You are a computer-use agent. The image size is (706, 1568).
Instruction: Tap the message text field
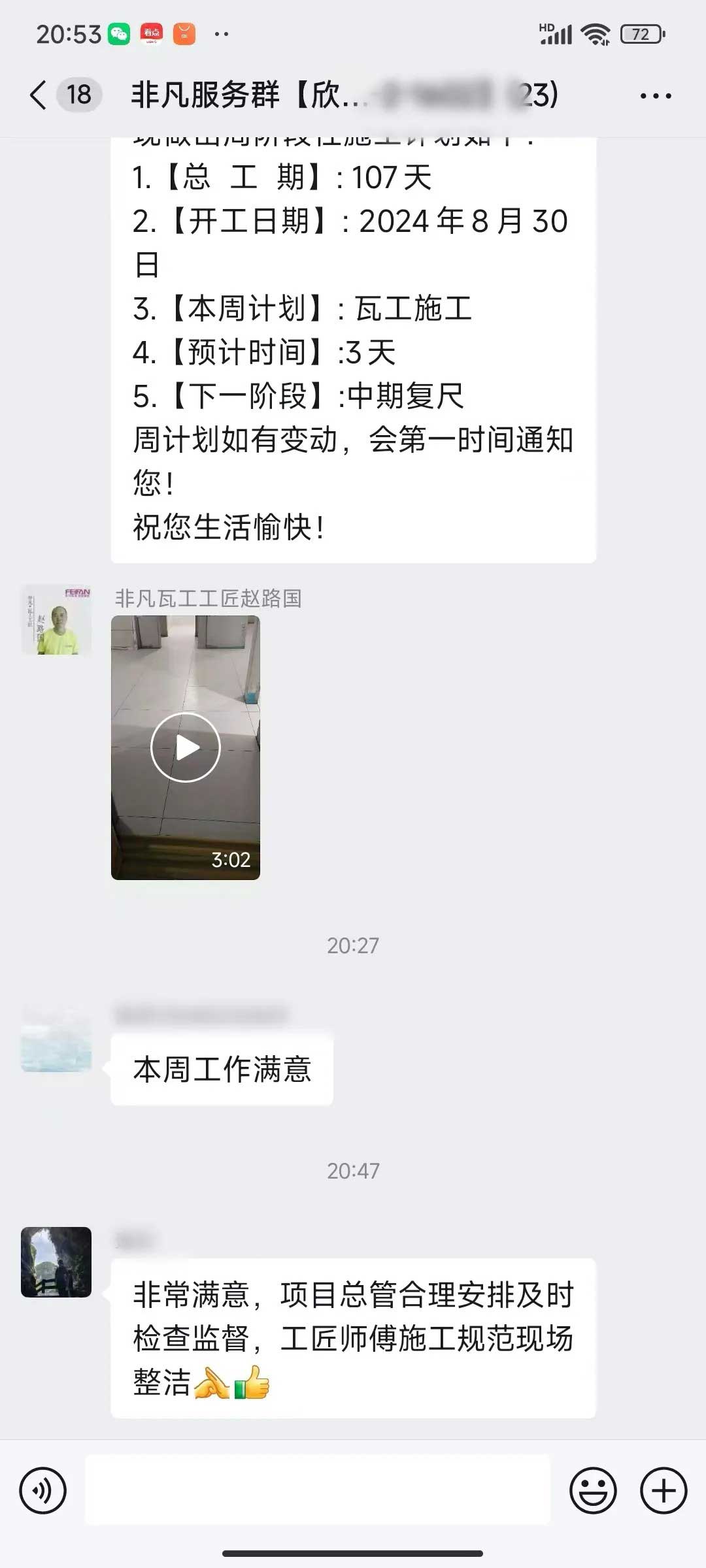pyautogui.click(x=318, y=1491)
